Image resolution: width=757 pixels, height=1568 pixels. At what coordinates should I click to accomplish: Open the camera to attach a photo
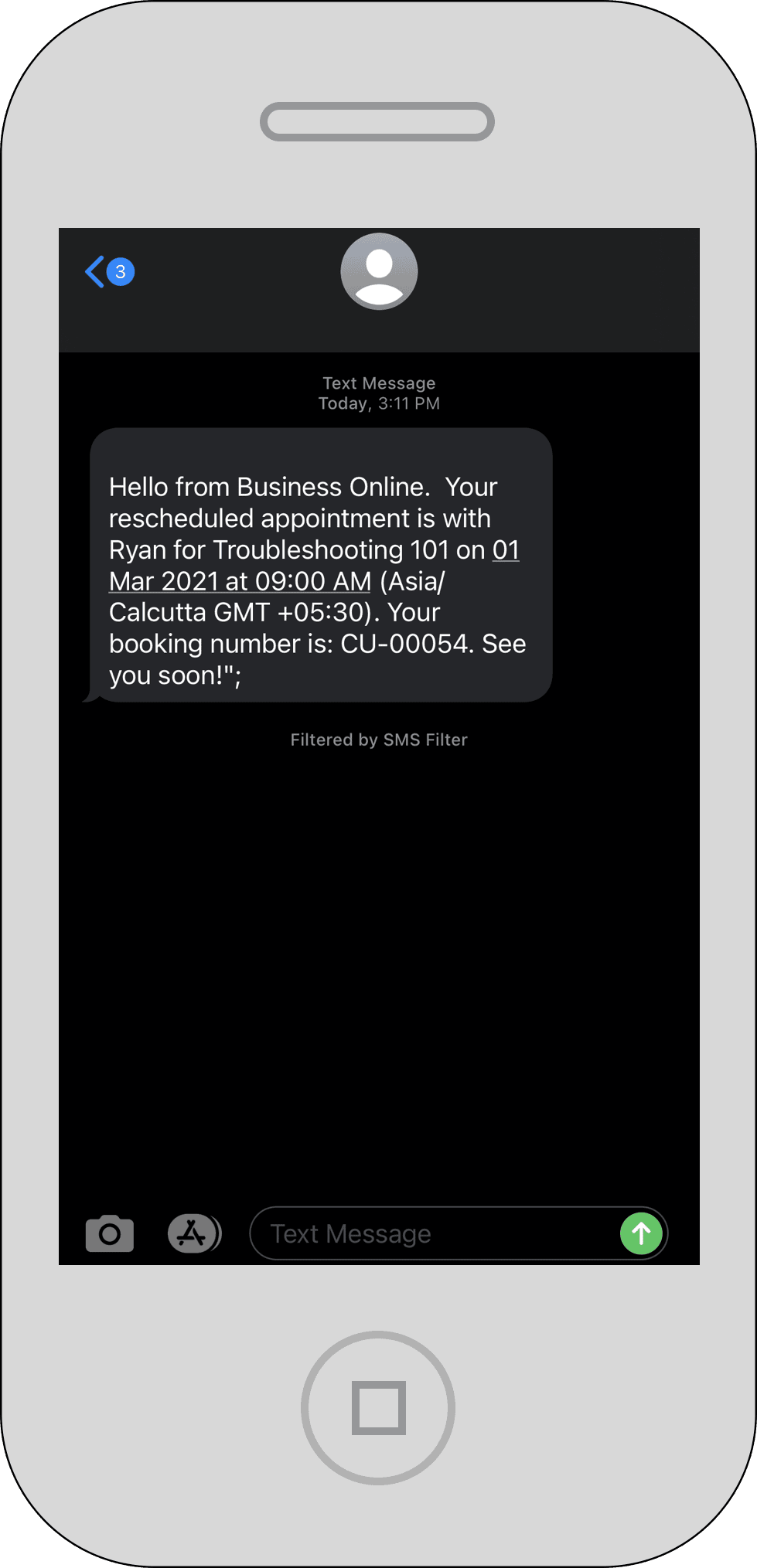point(110,1233)
